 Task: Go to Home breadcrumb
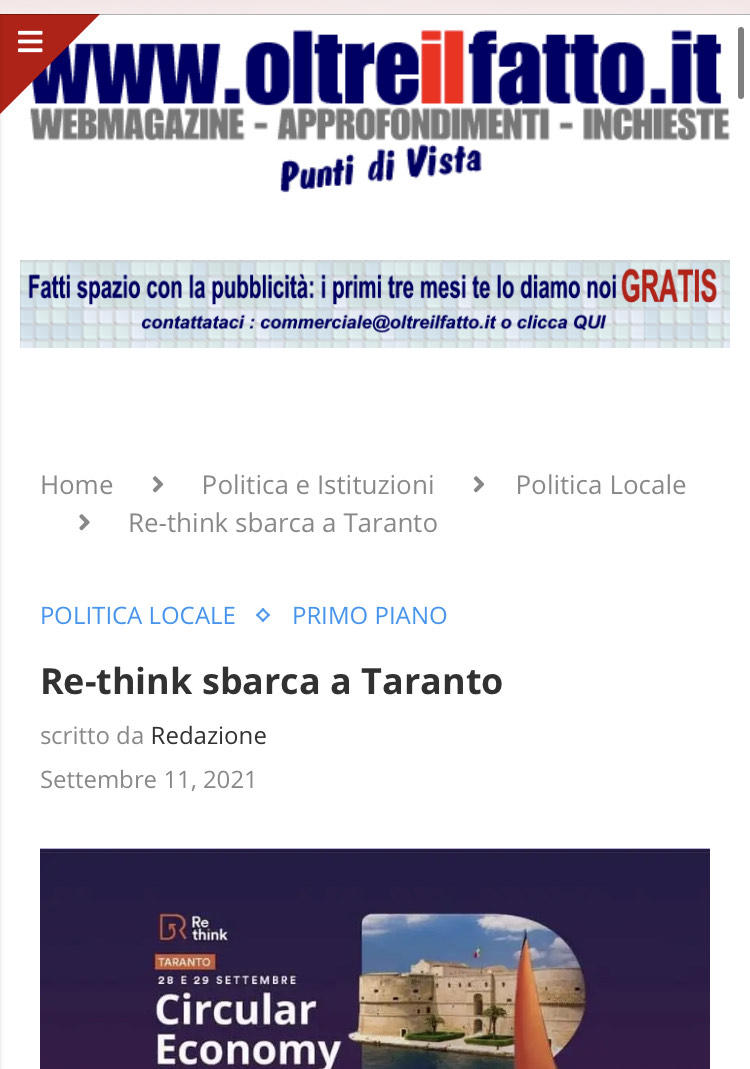[x=76, y=485]
